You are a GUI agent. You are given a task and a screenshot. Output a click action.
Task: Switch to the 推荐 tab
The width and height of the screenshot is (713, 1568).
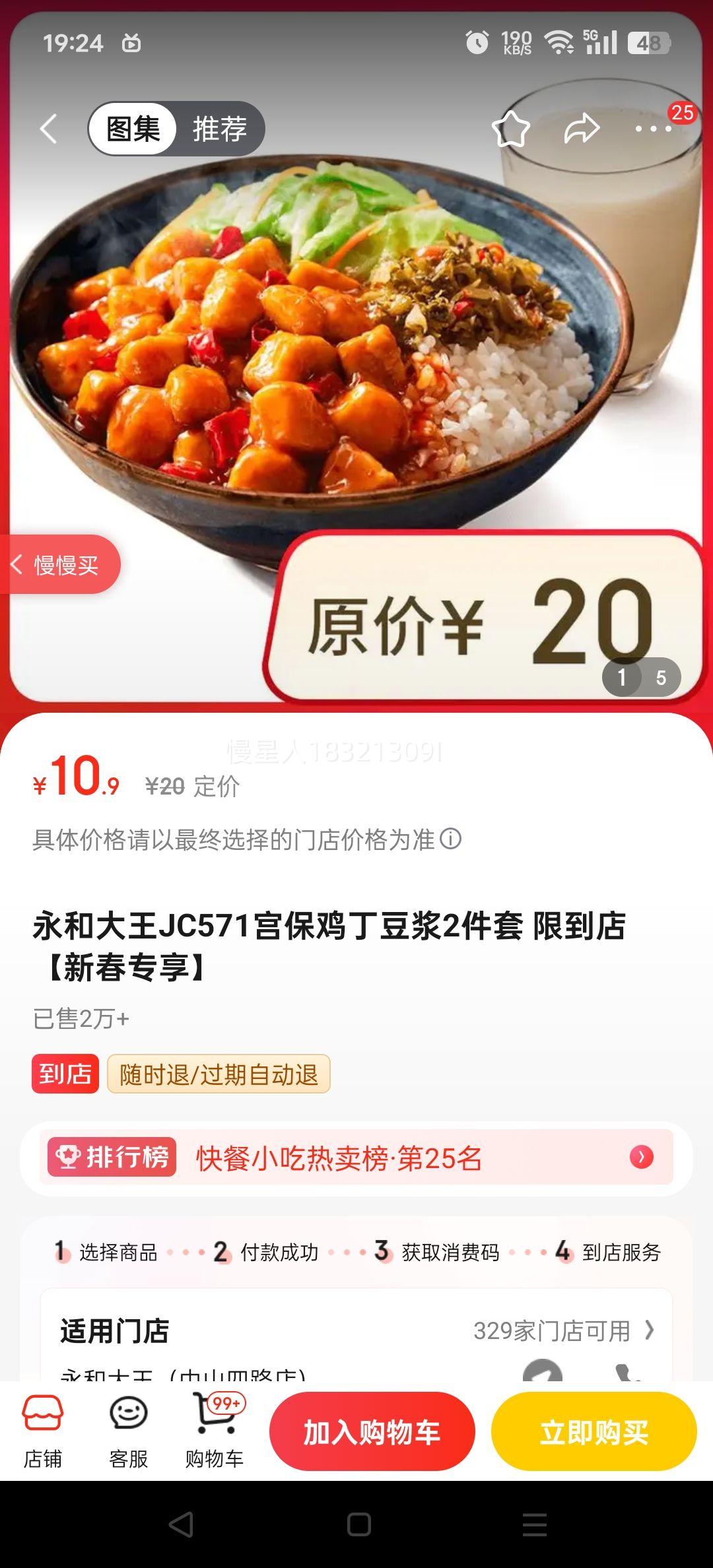click(219, 129)
